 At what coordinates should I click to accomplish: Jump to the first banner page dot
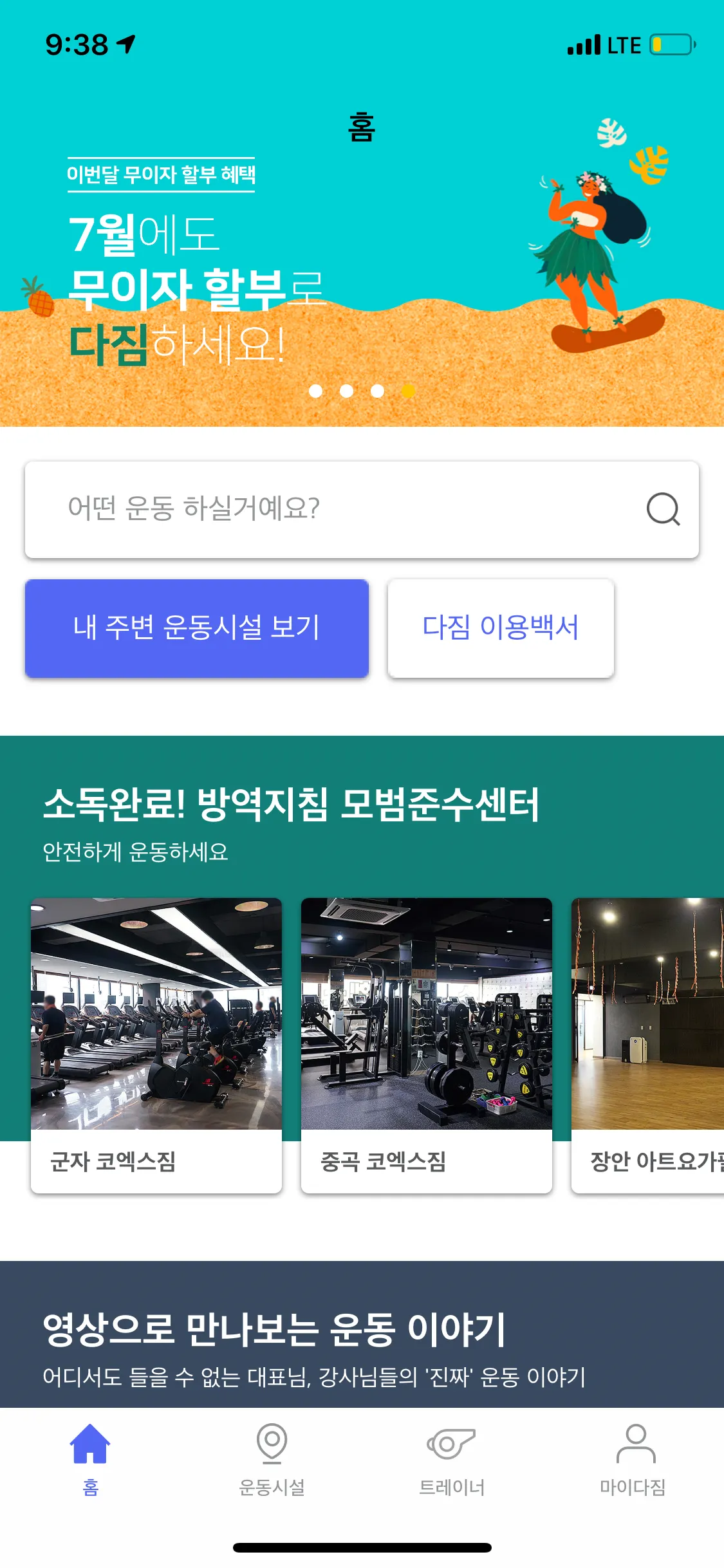click(315, 391)
